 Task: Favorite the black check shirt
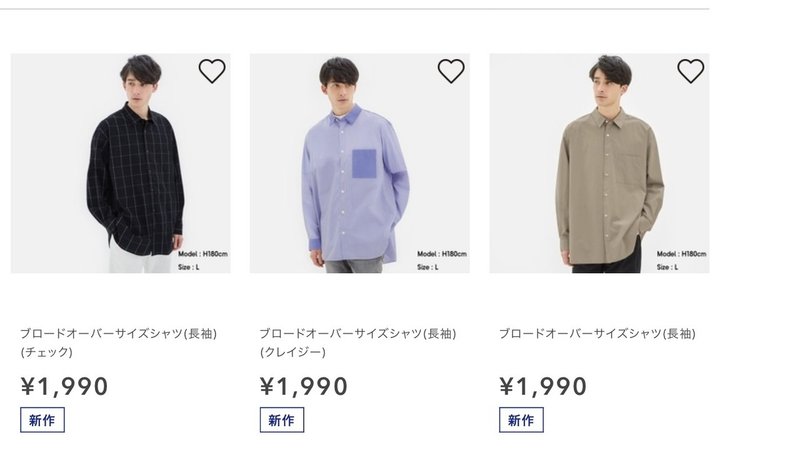(212, 71)
